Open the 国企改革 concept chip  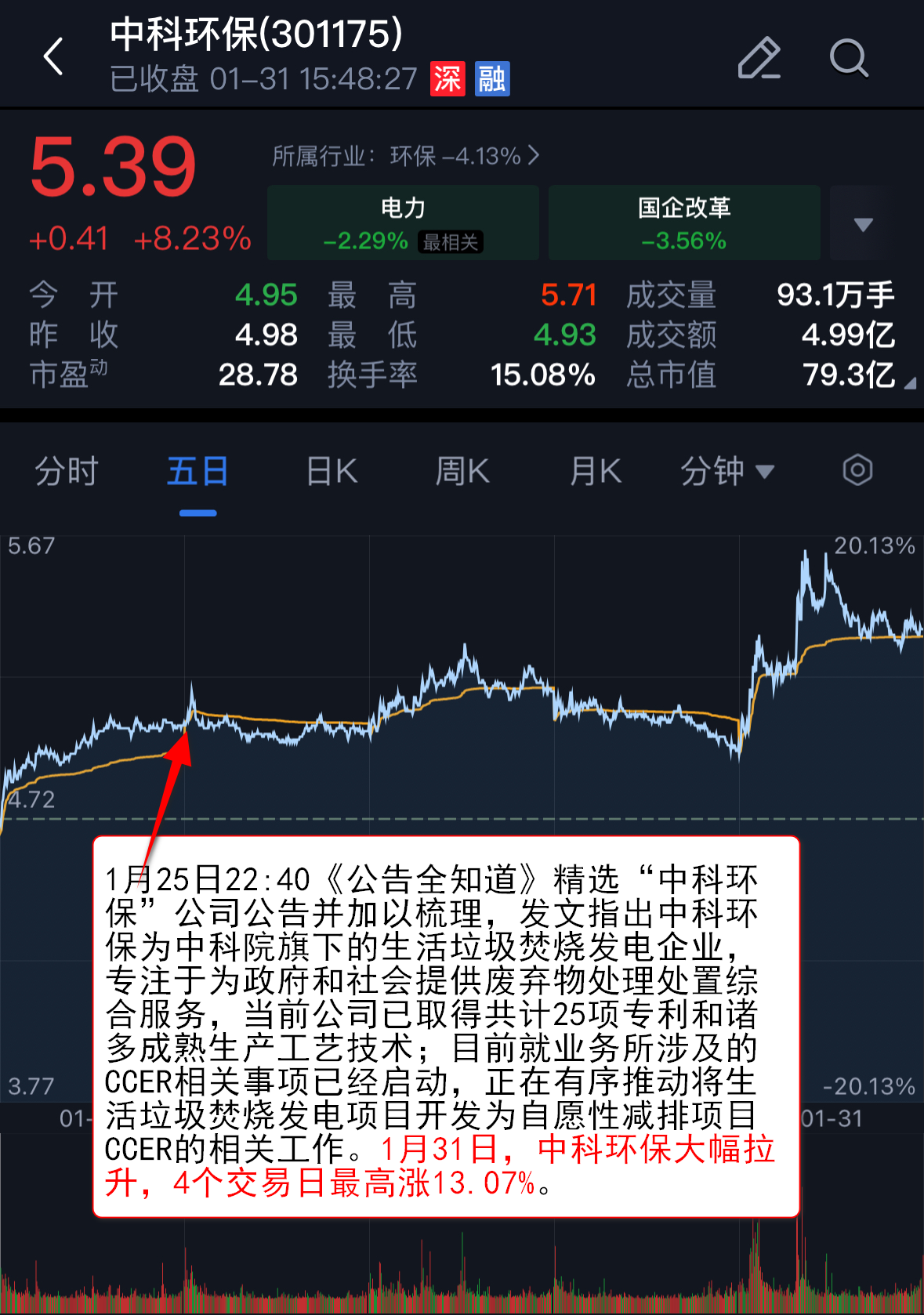click(x=683, y=223)
